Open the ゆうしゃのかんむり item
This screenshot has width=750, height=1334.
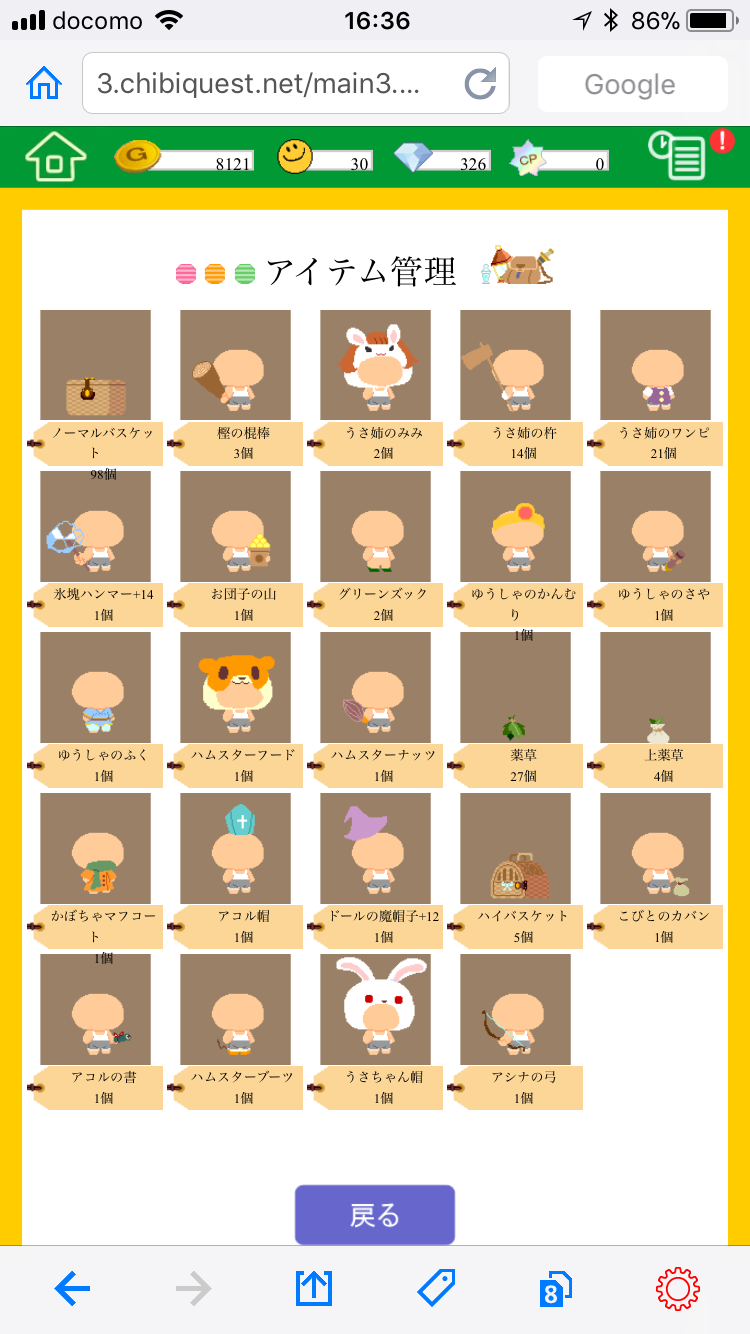pos(515,526)
